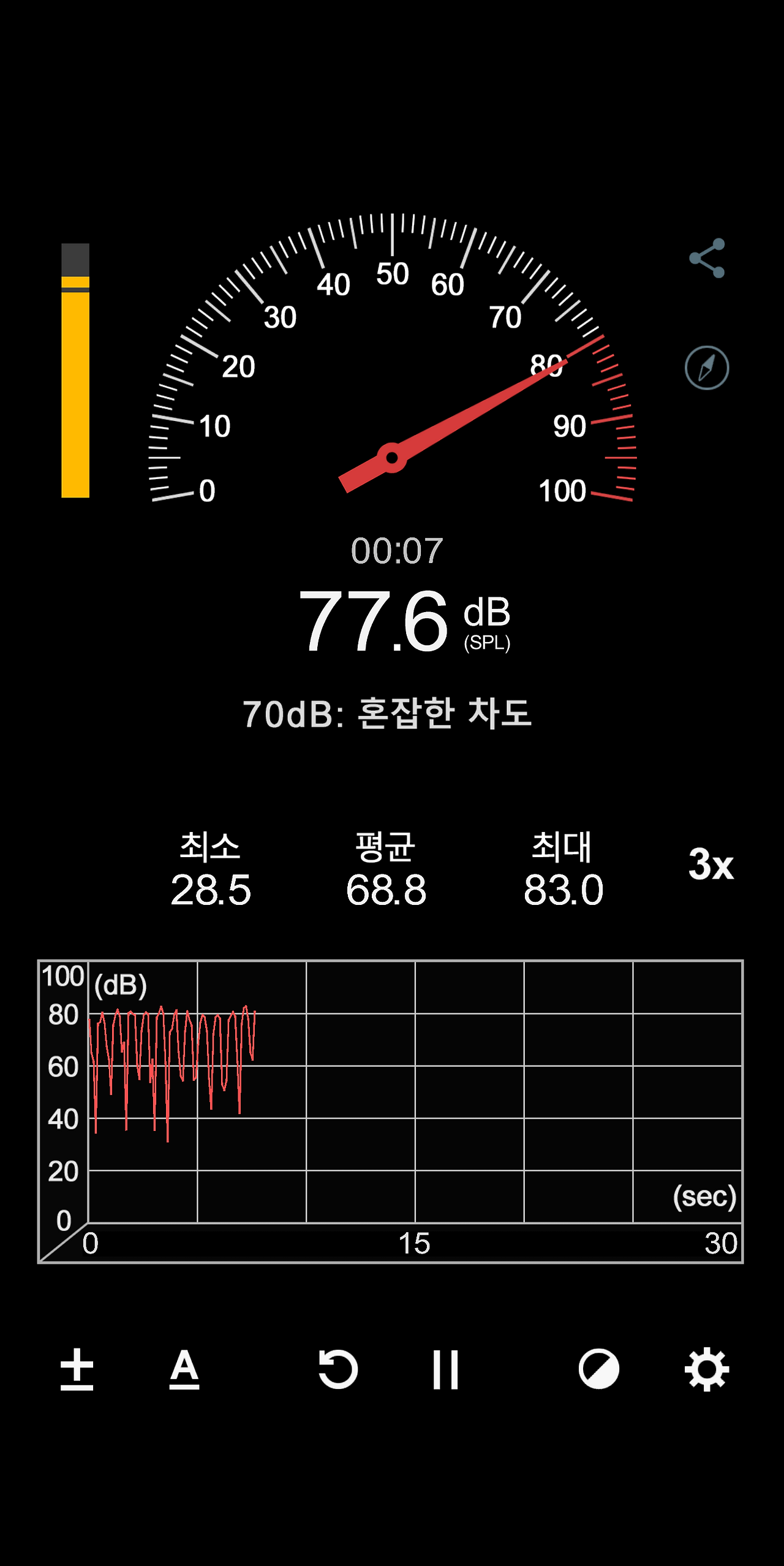Switch the display theme contrast

(x=599, y=1370)
